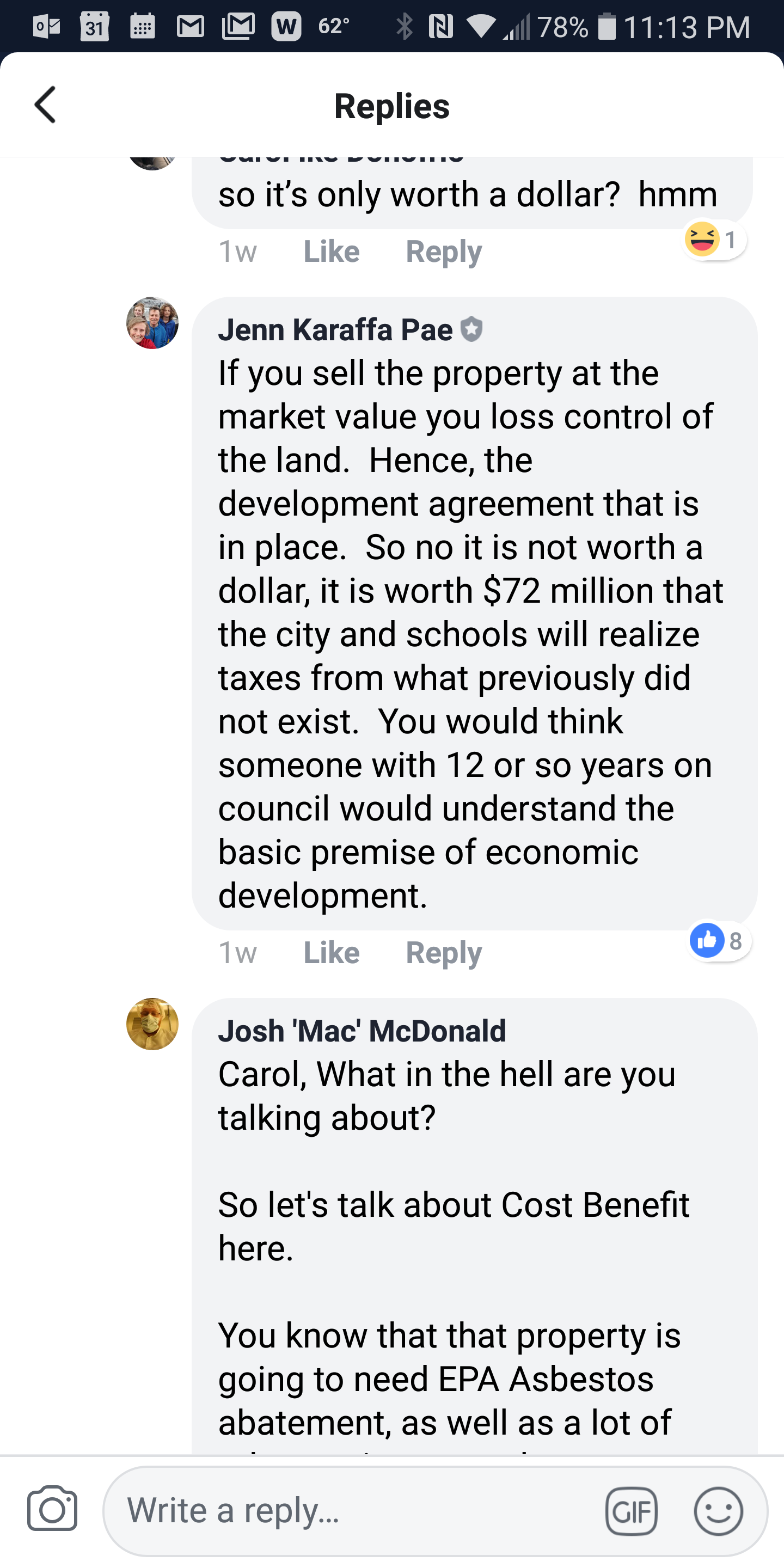Tap the Write a reply field

353,1510
